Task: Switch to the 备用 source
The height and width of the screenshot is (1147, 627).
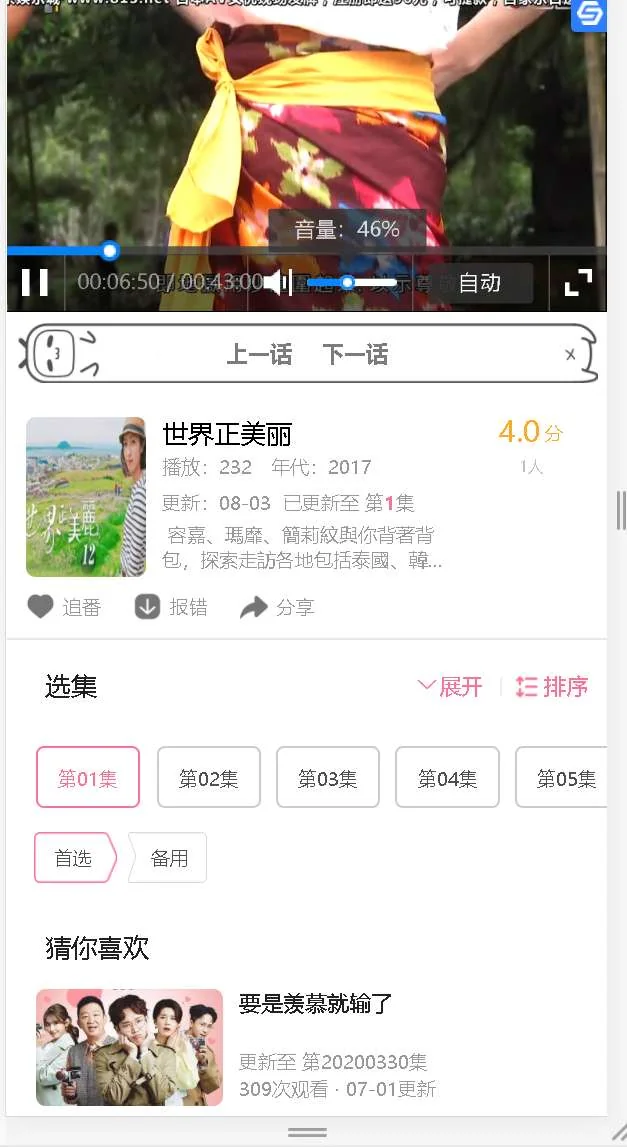Action: click(169, 858)
